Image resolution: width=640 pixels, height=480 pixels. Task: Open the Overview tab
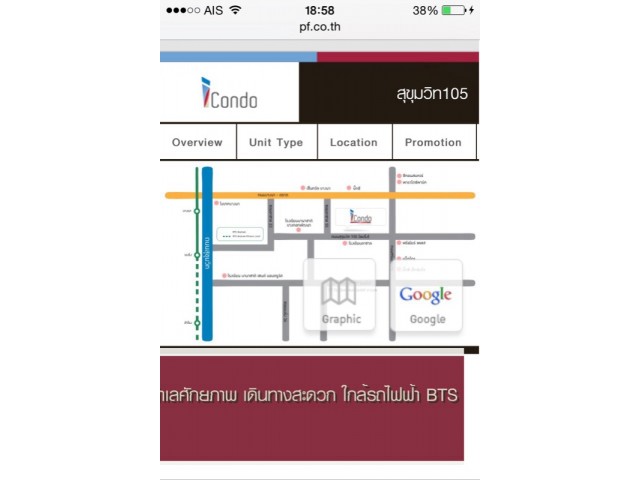point(197,142)
